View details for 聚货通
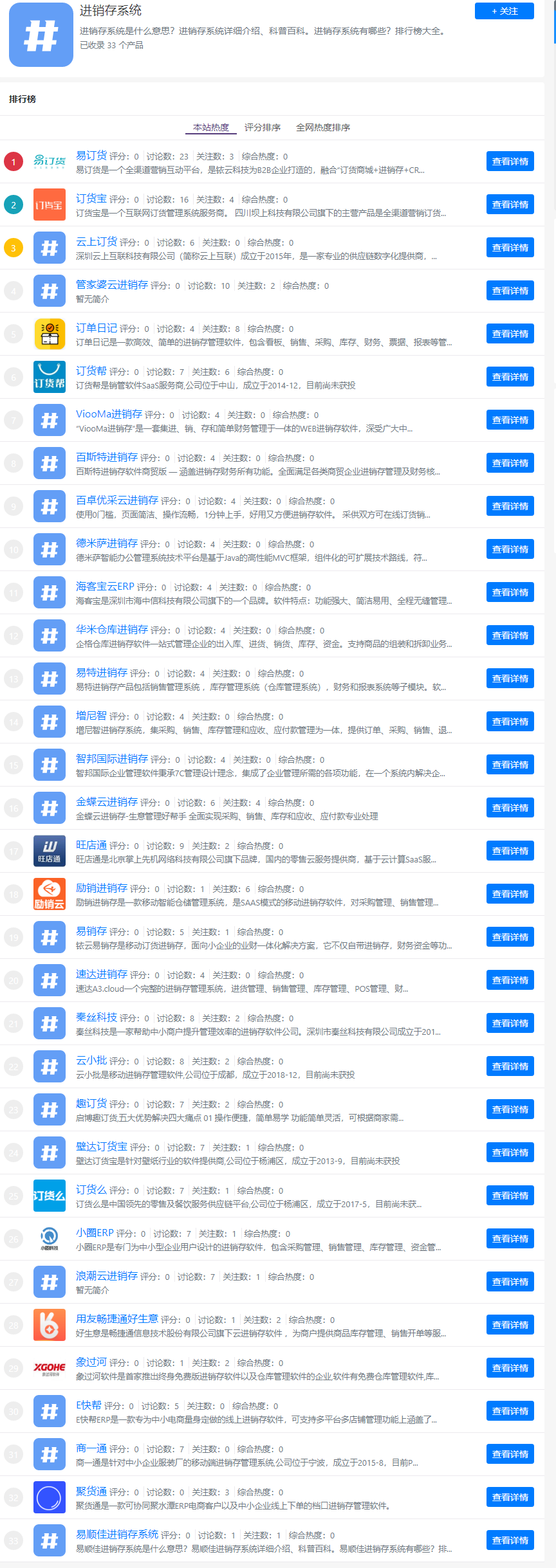 510,1497
